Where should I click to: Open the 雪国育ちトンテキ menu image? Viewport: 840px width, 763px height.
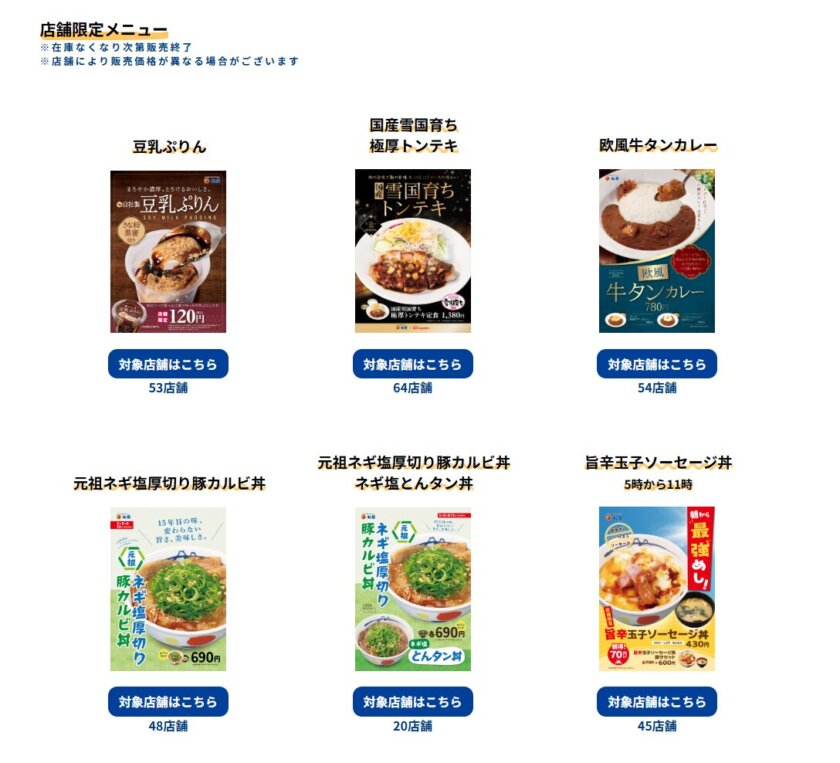(x=412, y=251)
